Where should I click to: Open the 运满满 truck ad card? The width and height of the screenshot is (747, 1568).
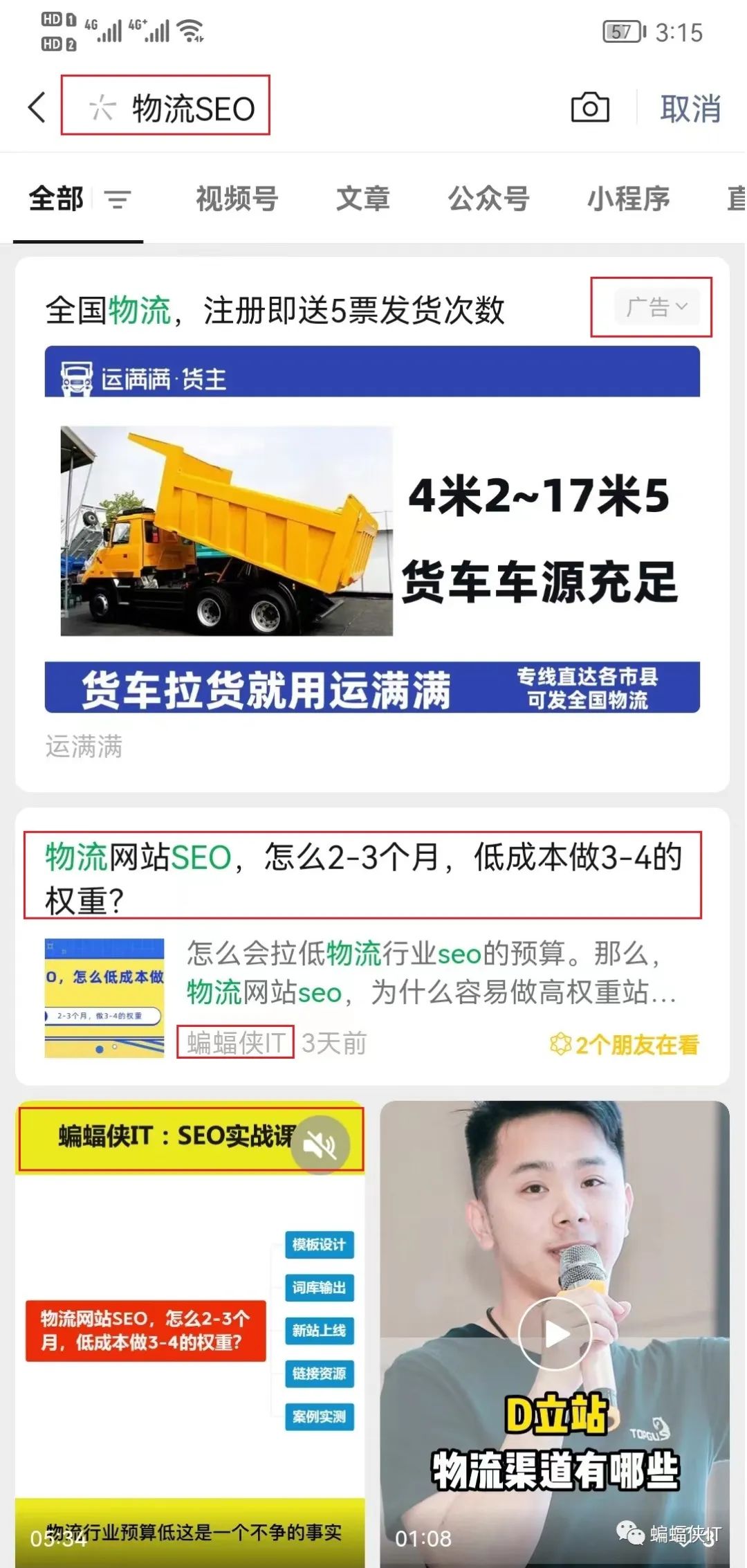(372, 529)
